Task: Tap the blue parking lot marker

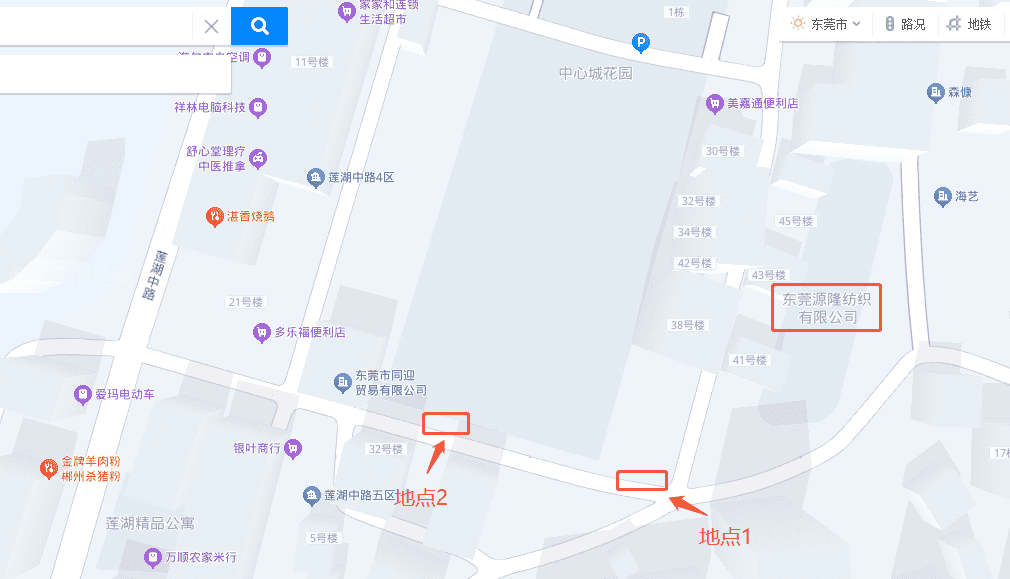Action: (x=641, y=42)
